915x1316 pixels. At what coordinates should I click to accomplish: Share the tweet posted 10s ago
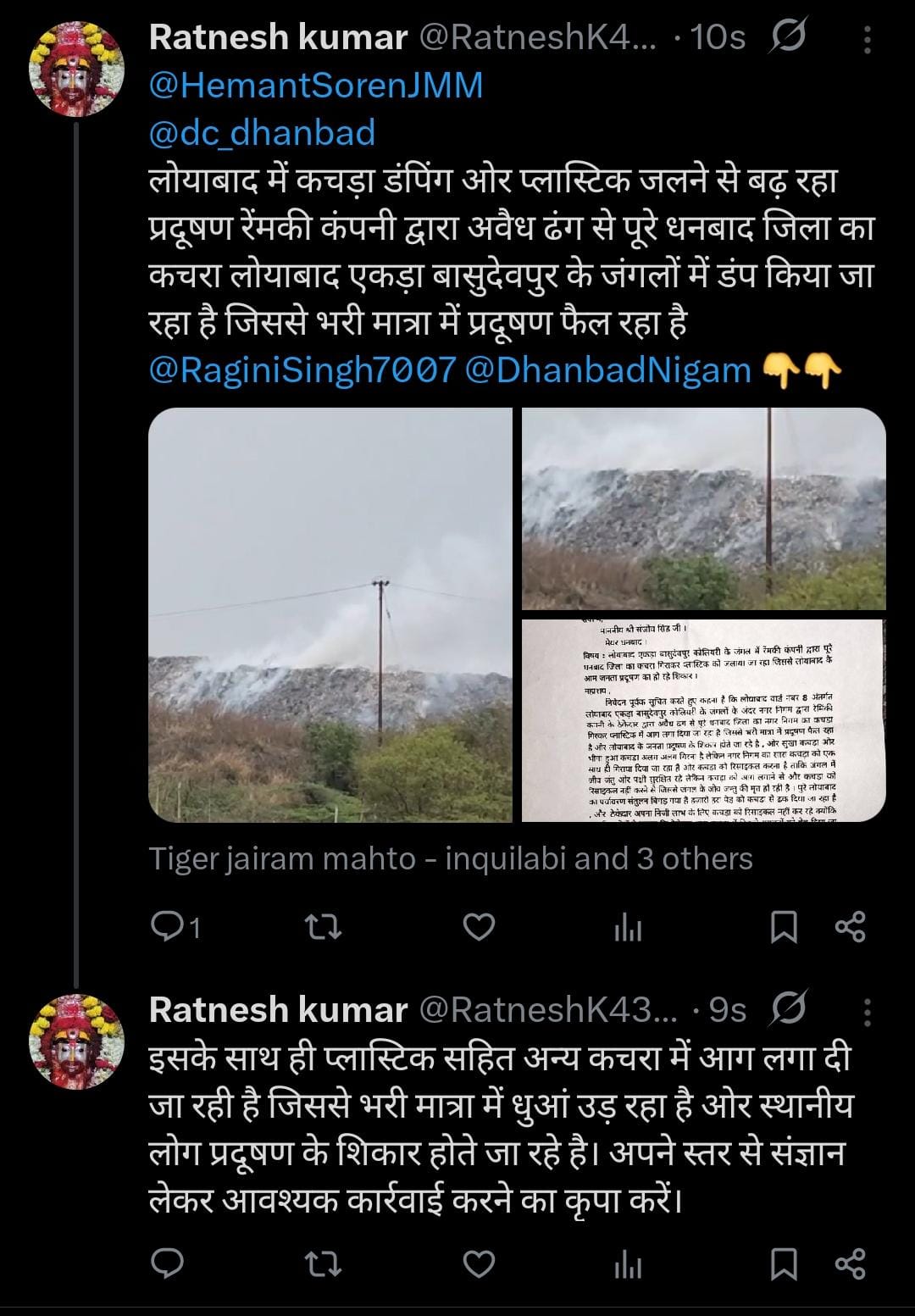(x=851, y=927)
